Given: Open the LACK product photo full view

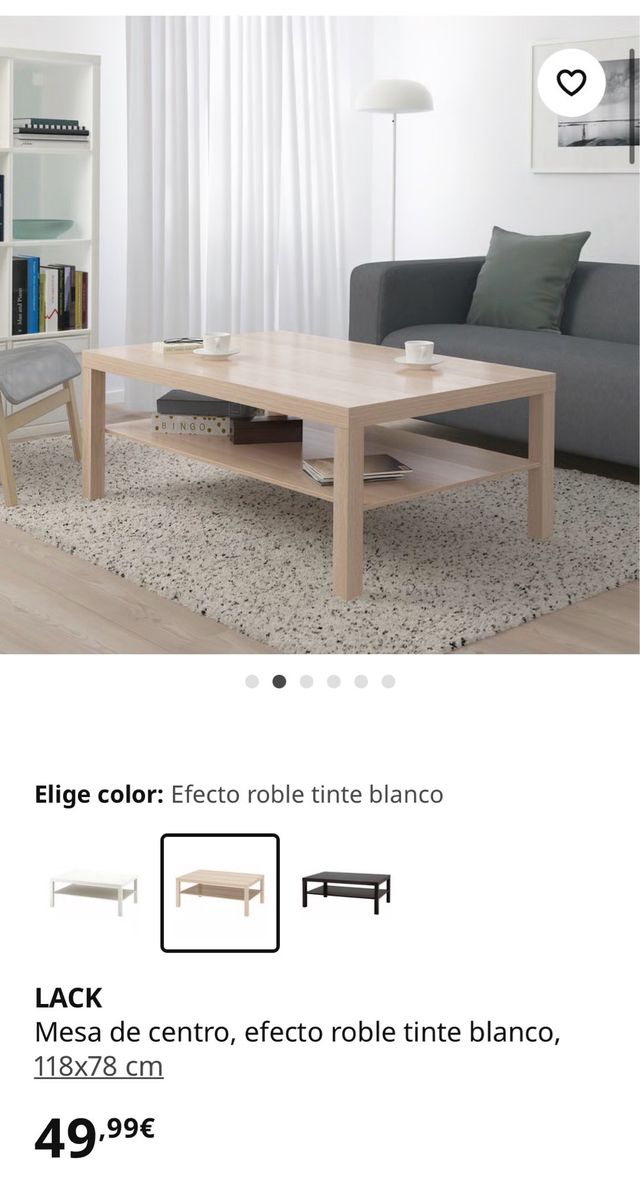Looking at the screenshot, I should click(320, 400).
